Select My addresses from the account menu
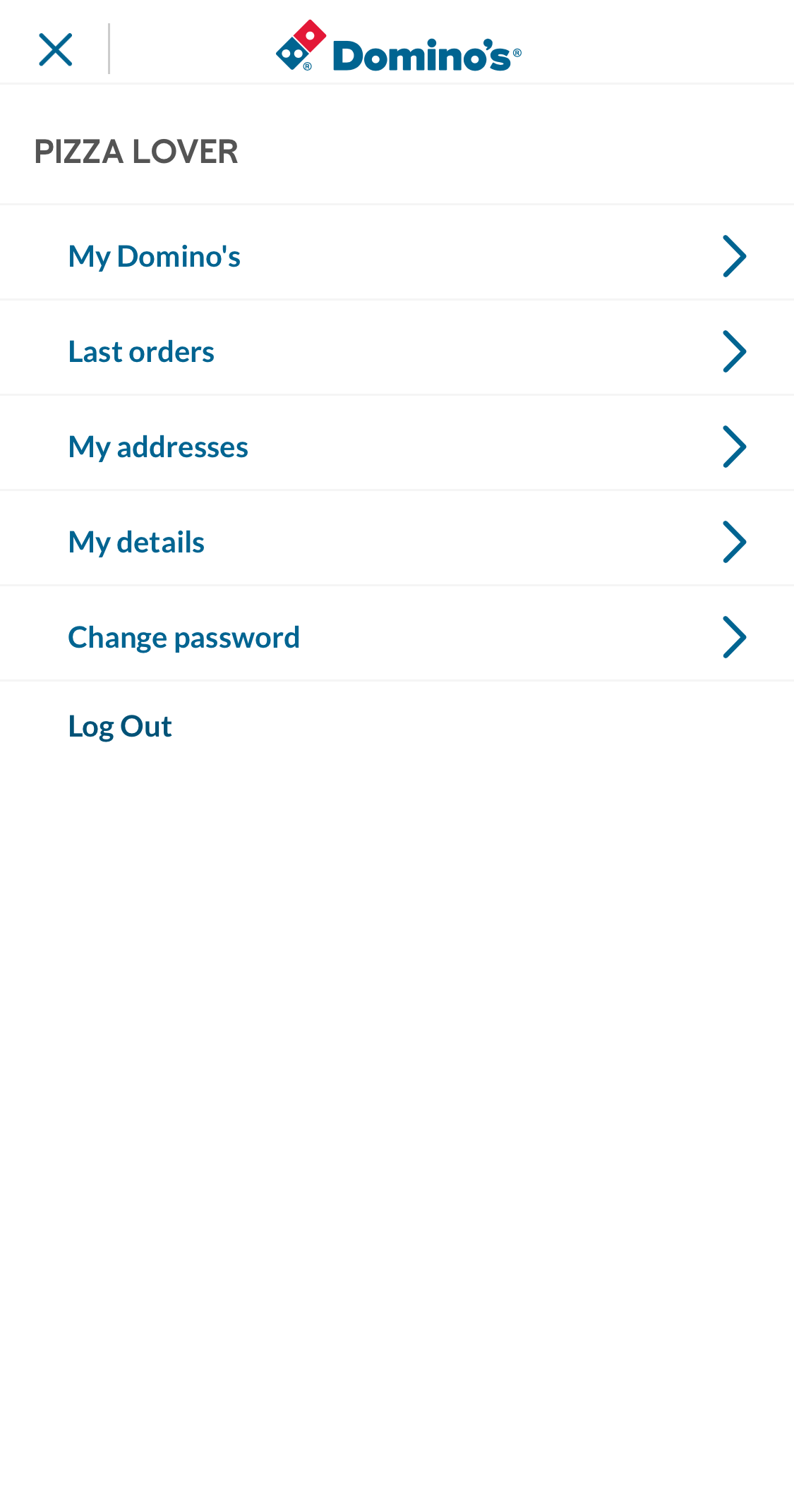This screenshot has height=1512, width=794. (157, 446)
